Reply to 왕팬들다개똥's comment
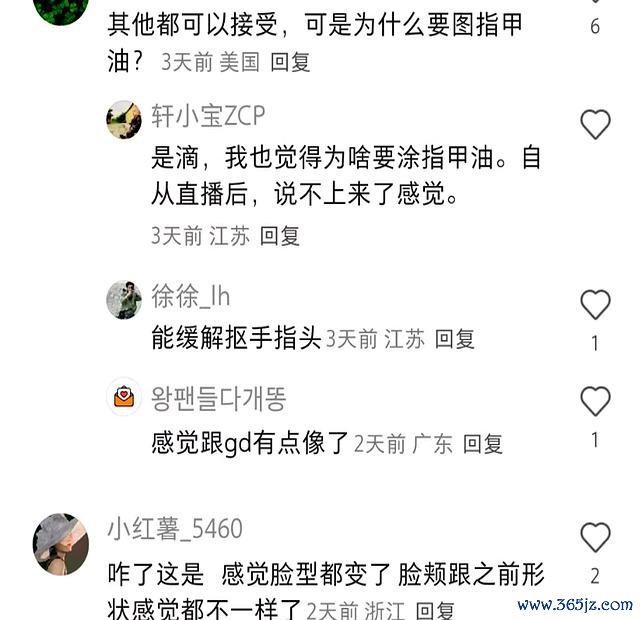The width and height of the screenshot is (640, 620). pyautogui.click(x=483, y=443)
